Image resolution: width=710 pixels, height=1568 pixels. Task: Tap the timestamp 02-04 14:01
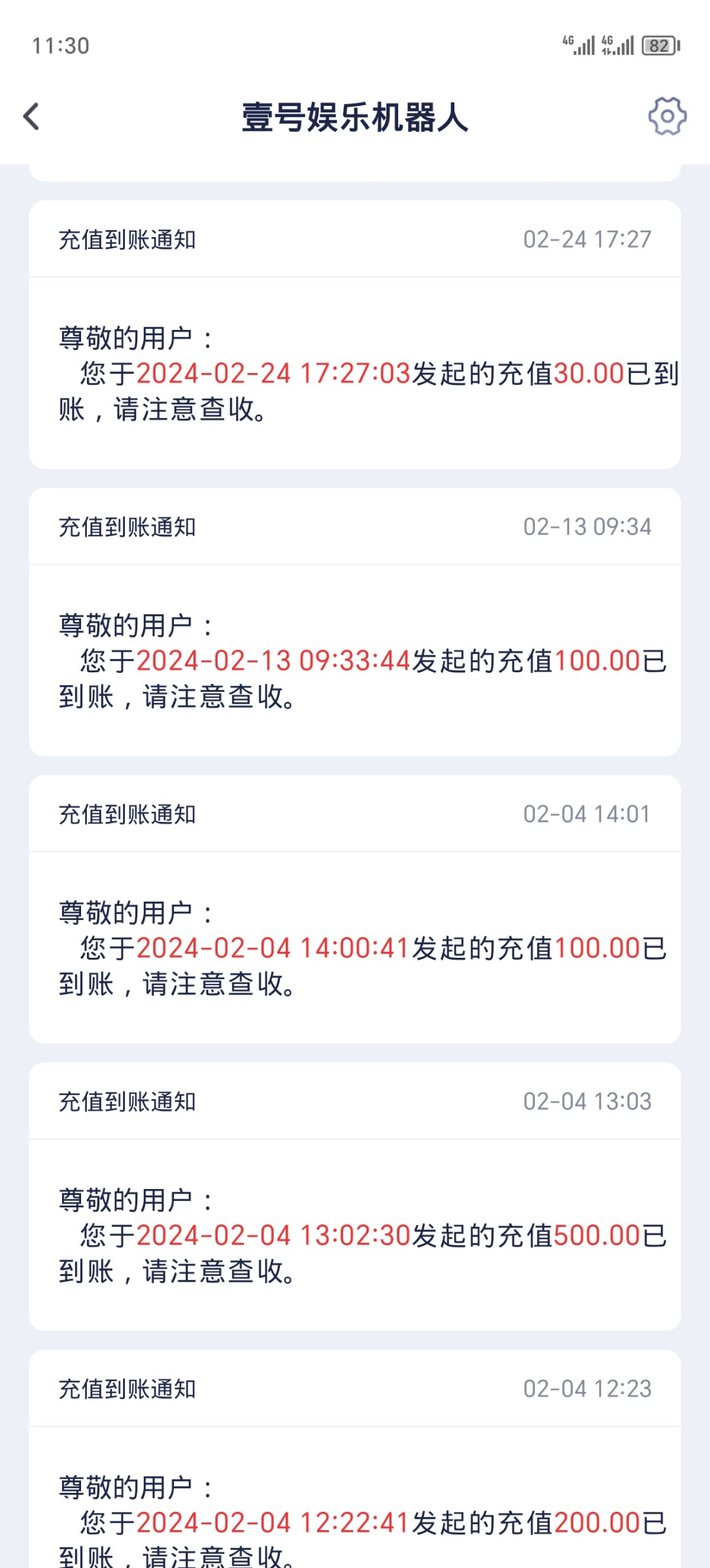(x=587, y=814)
